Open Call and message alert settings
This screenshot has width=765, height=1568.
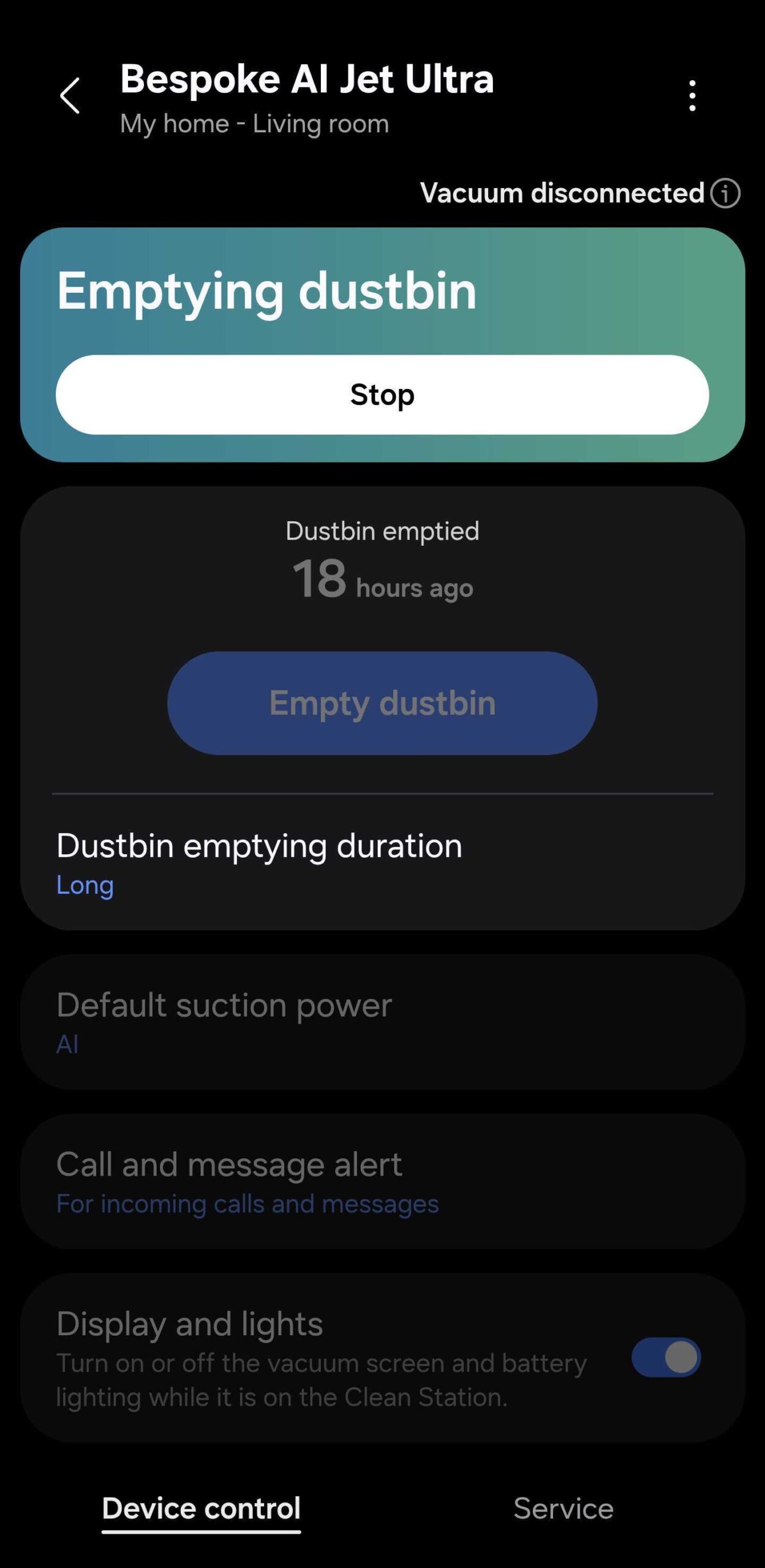(382, 1182)
